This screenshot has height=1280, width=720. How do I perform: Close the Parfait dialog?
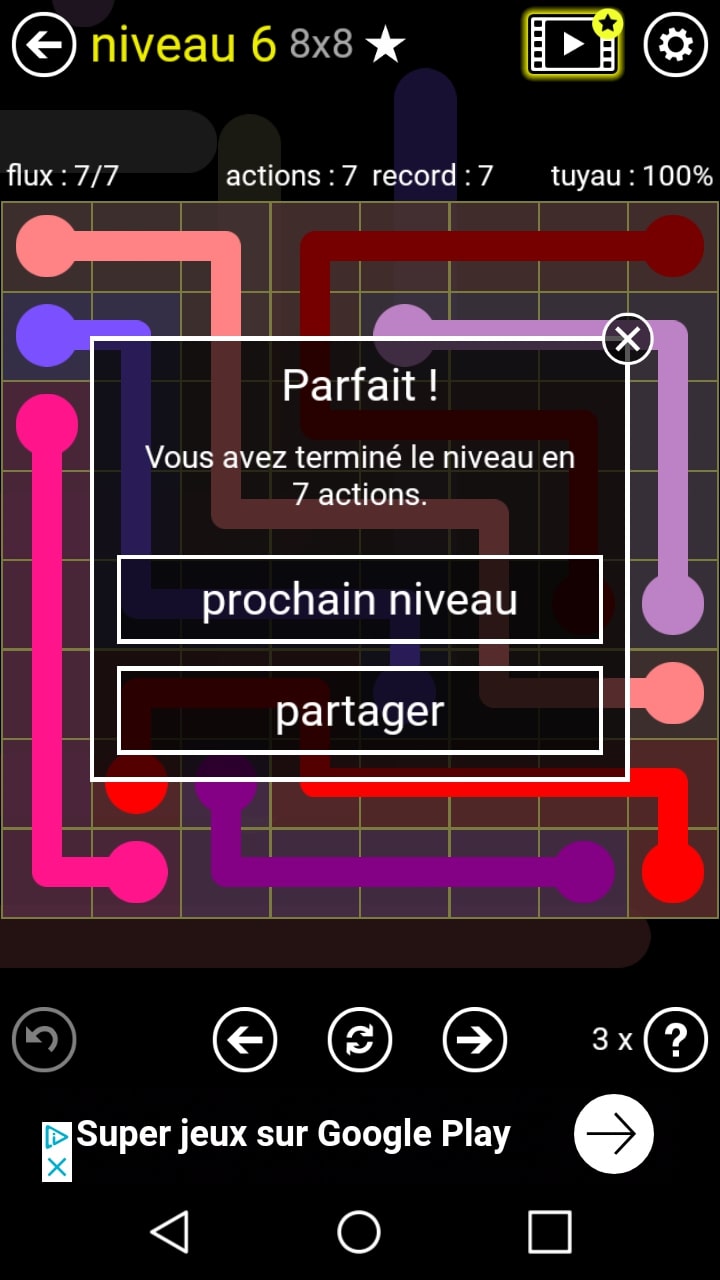(627, 340)
